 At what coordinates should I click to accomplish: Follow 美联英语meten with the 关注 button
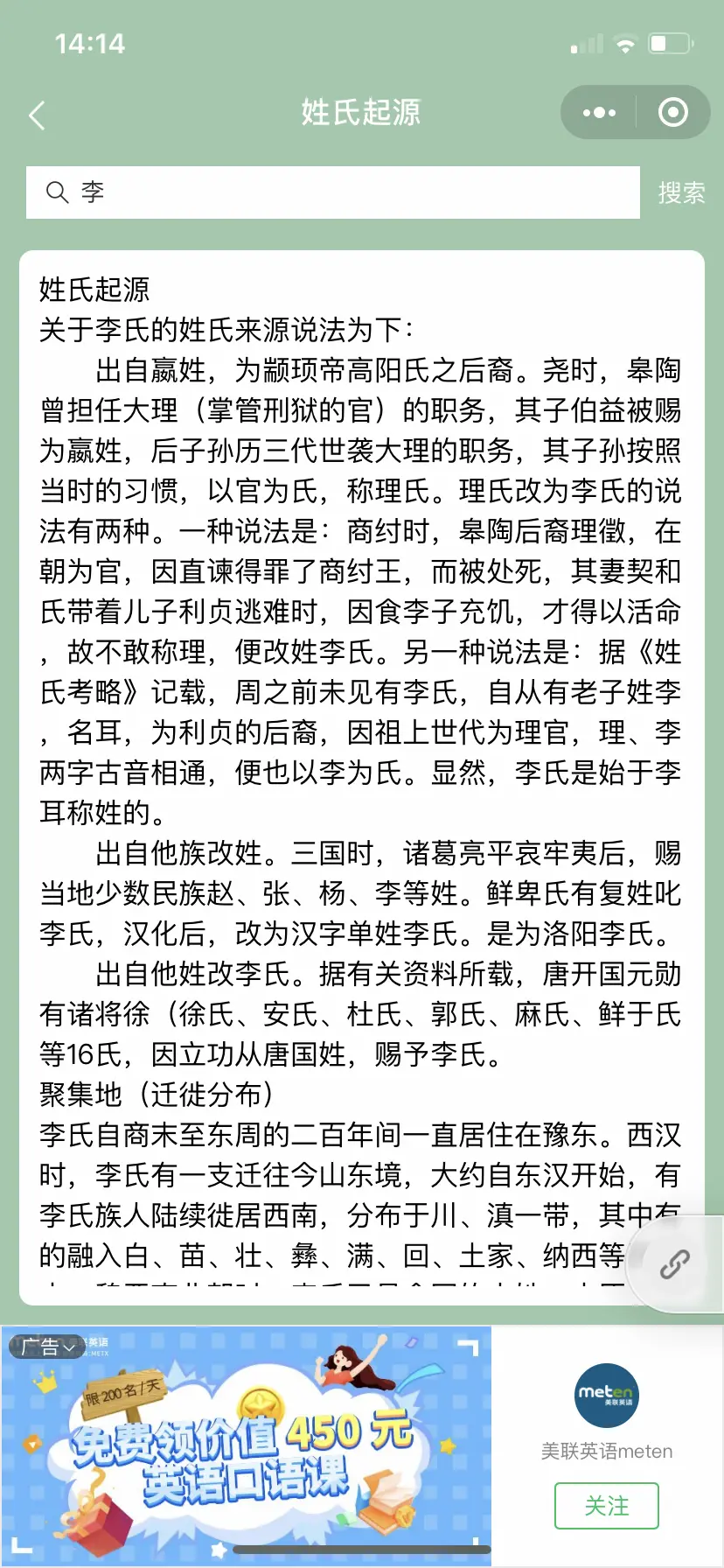(x=606, y=1506)
